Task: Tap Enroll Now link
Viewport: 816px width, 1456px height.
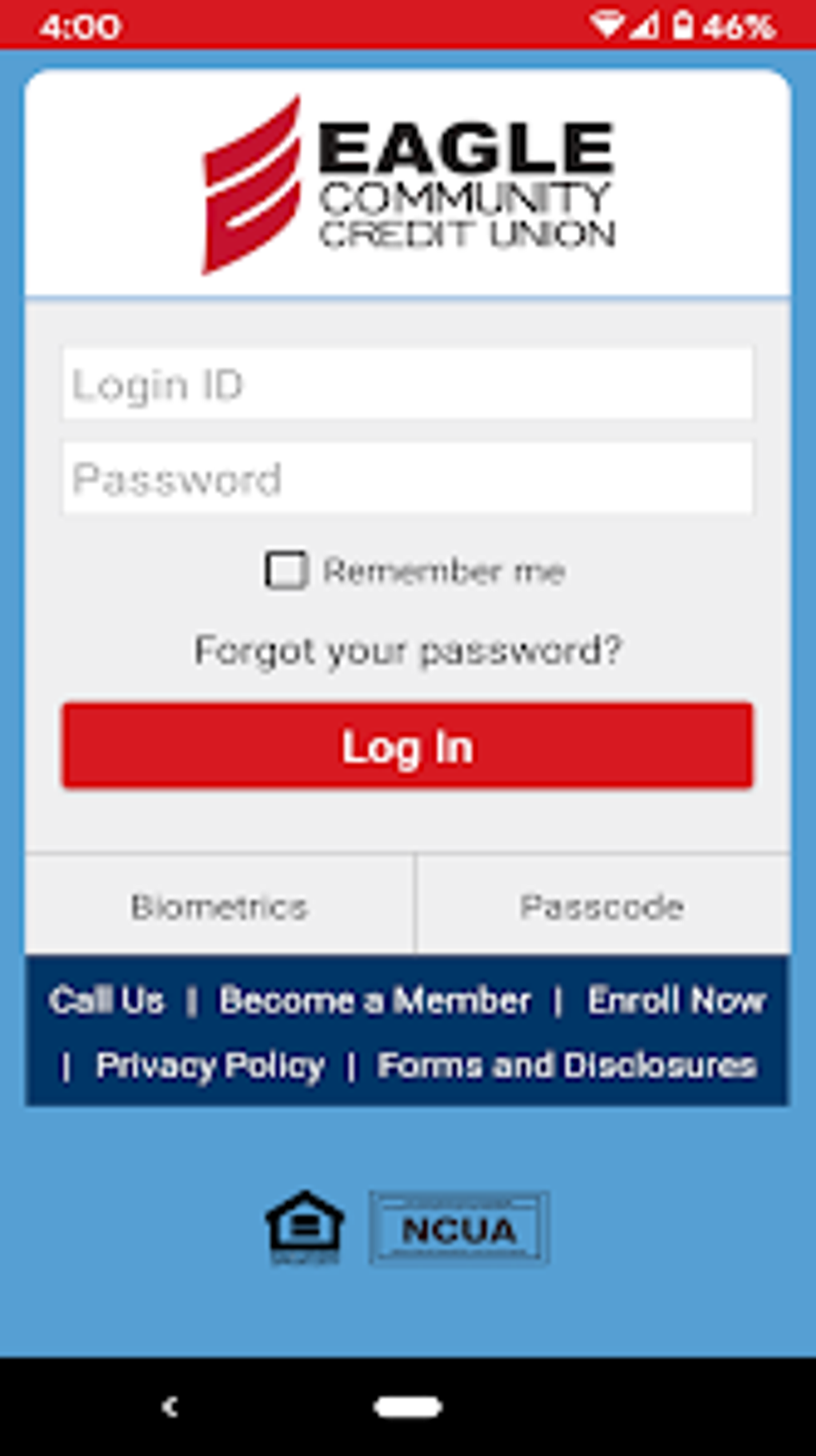Action: (677, 1001)
